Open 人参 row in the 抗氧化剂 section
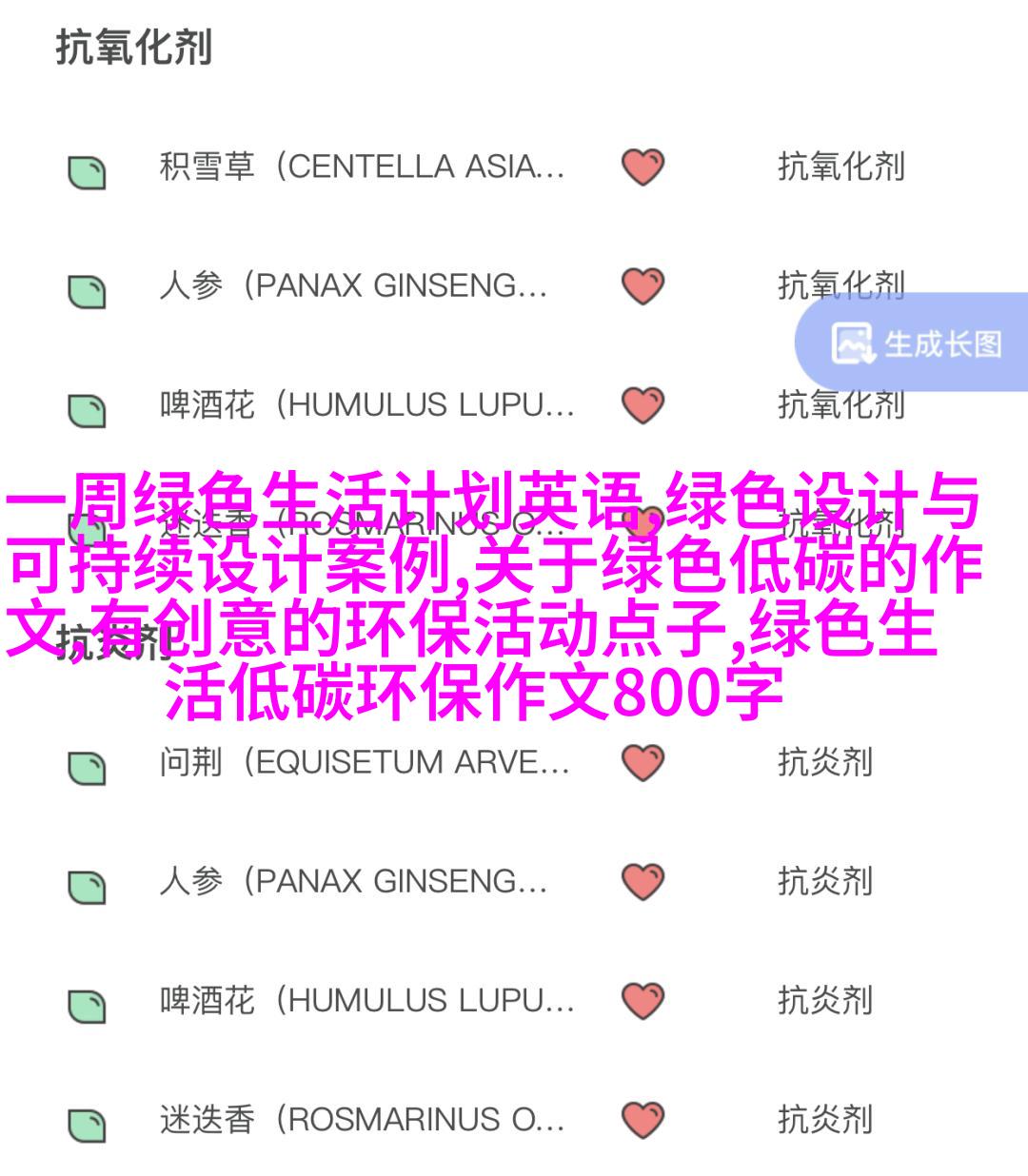The width and height of the screenshot is (1028, 1176). coord(352,285)
